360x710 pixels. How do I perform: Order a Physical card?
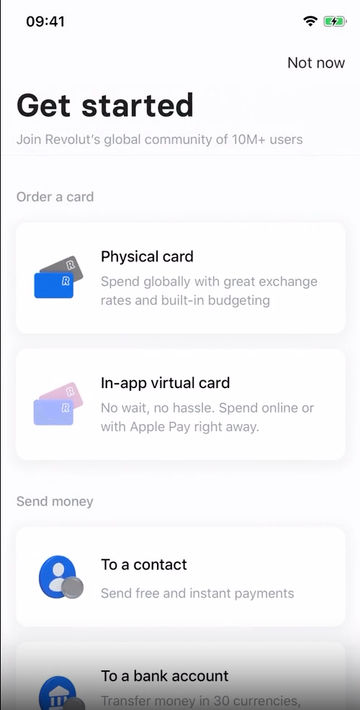click(x=181, y=278)
